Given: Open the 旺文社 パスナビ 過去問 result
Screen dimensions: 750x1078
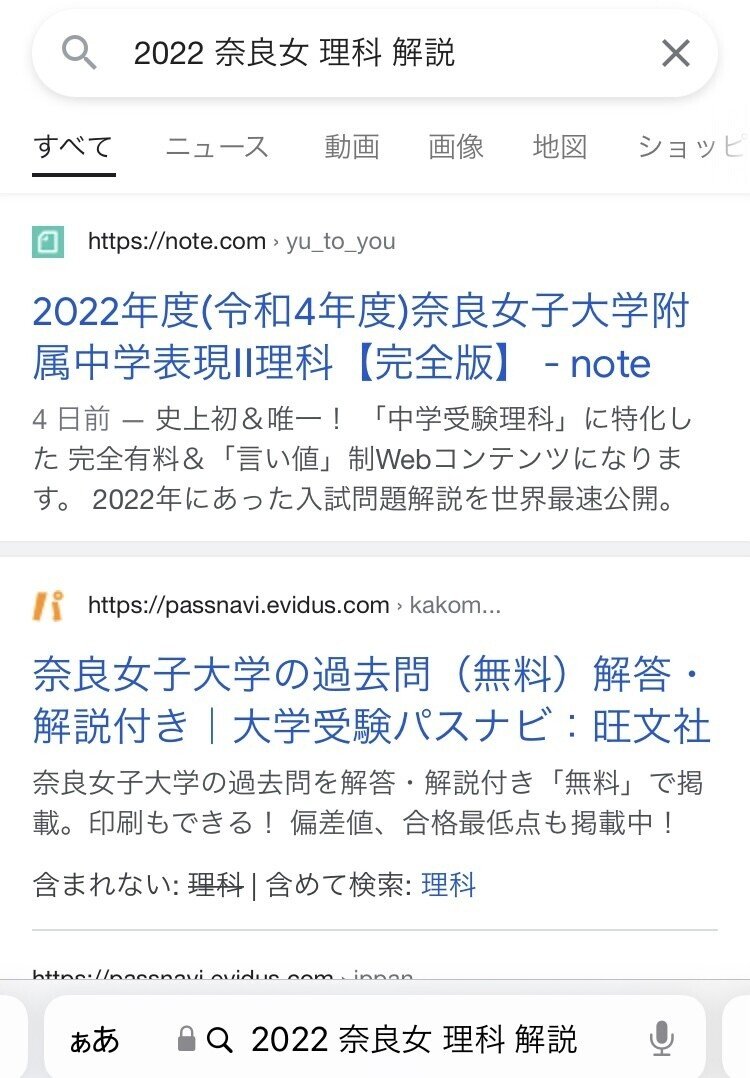Looking at the screenshot, I should point(371,701).
